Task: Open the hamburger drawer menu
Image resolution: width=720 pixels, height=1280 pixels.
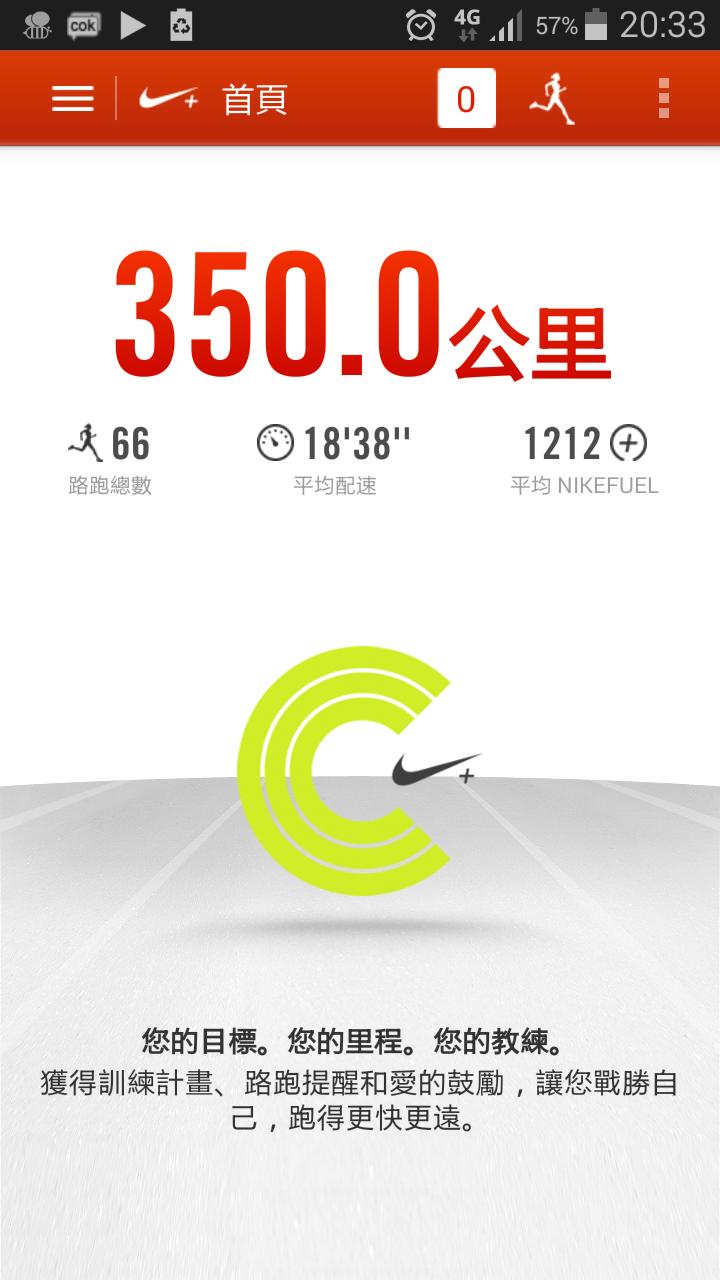Action: [x=72, y=98]
